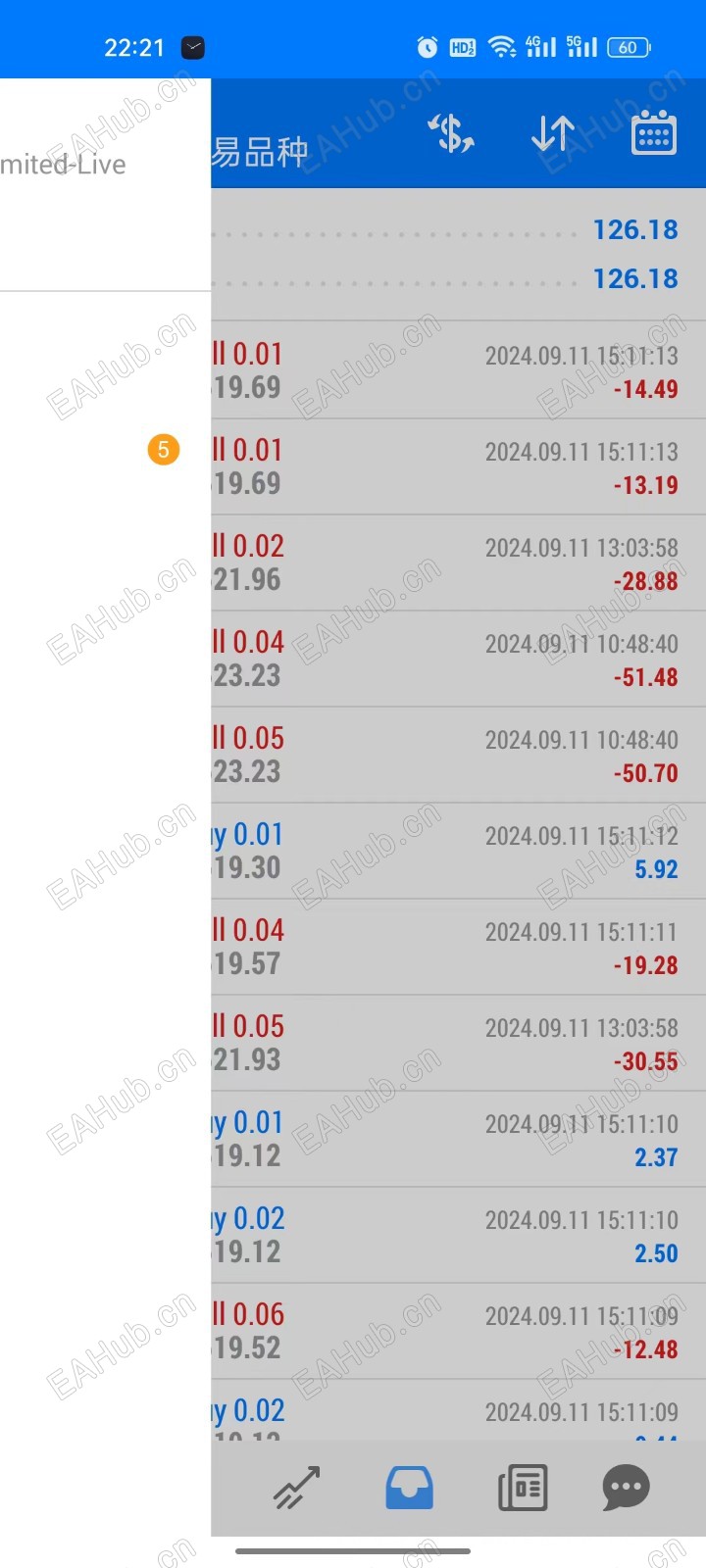Image resolution: width=706 pixels, height=1568 pixels.
Task: Open the 0.04 trade showing -51.48
Action: coord(458,660)
